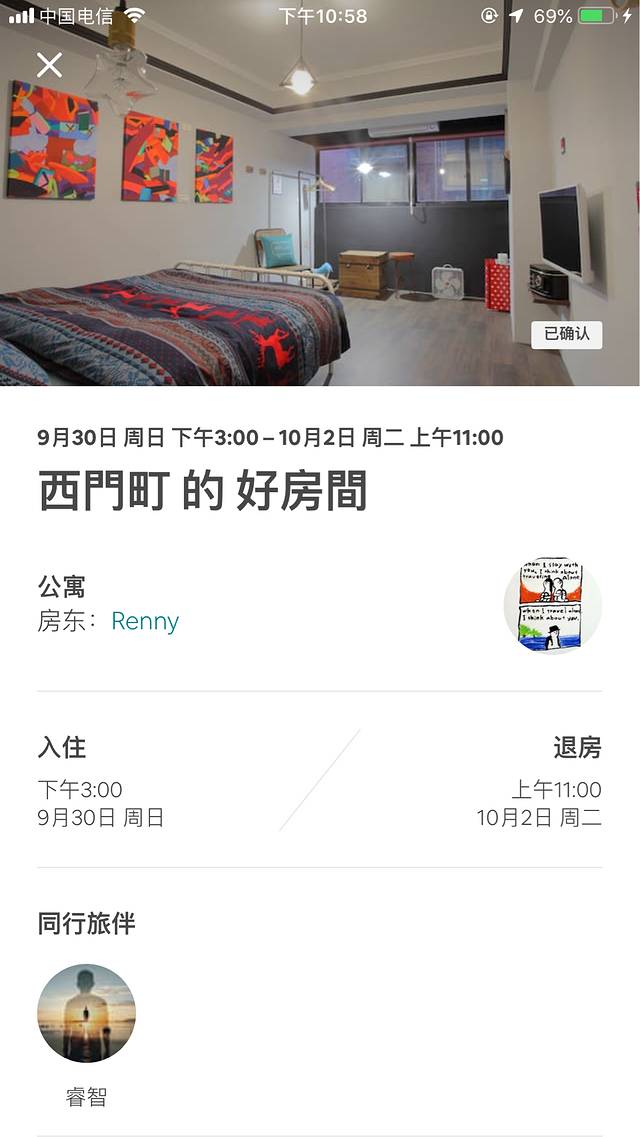Image resolution: width=640 pixels, height=1137 pixels.
Task: Open host Renny's profile link
Action: (145, 621)
